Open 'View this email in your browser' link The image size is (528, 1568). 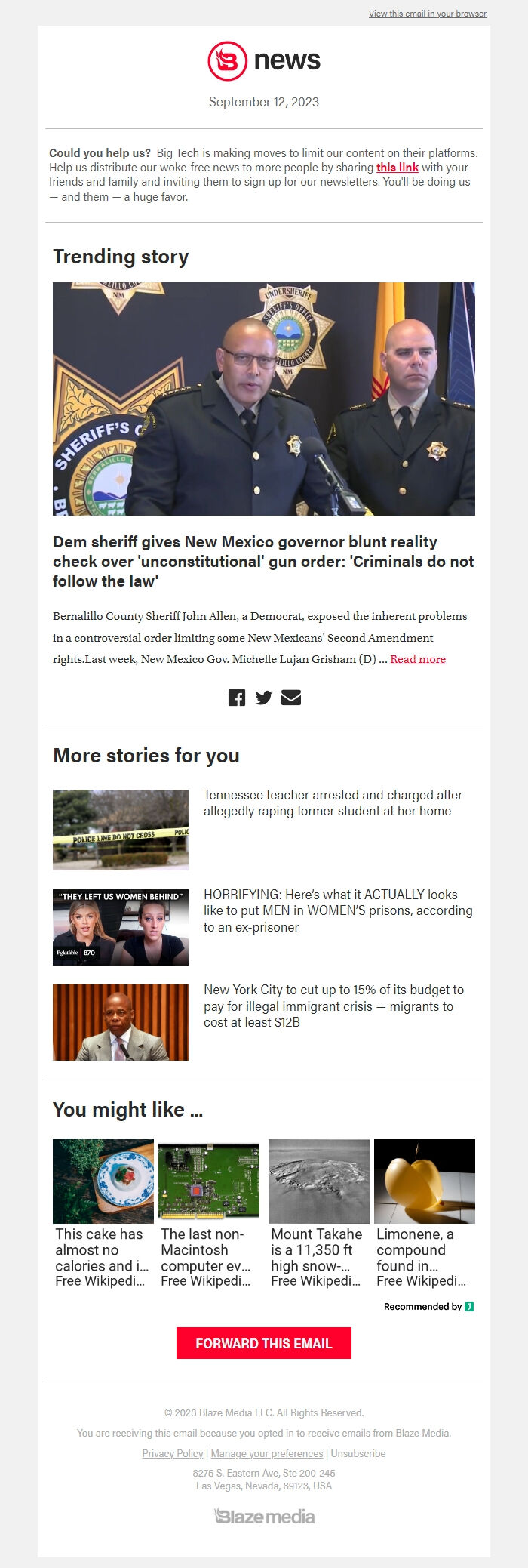pyautogui.click(x=427, y=14)
